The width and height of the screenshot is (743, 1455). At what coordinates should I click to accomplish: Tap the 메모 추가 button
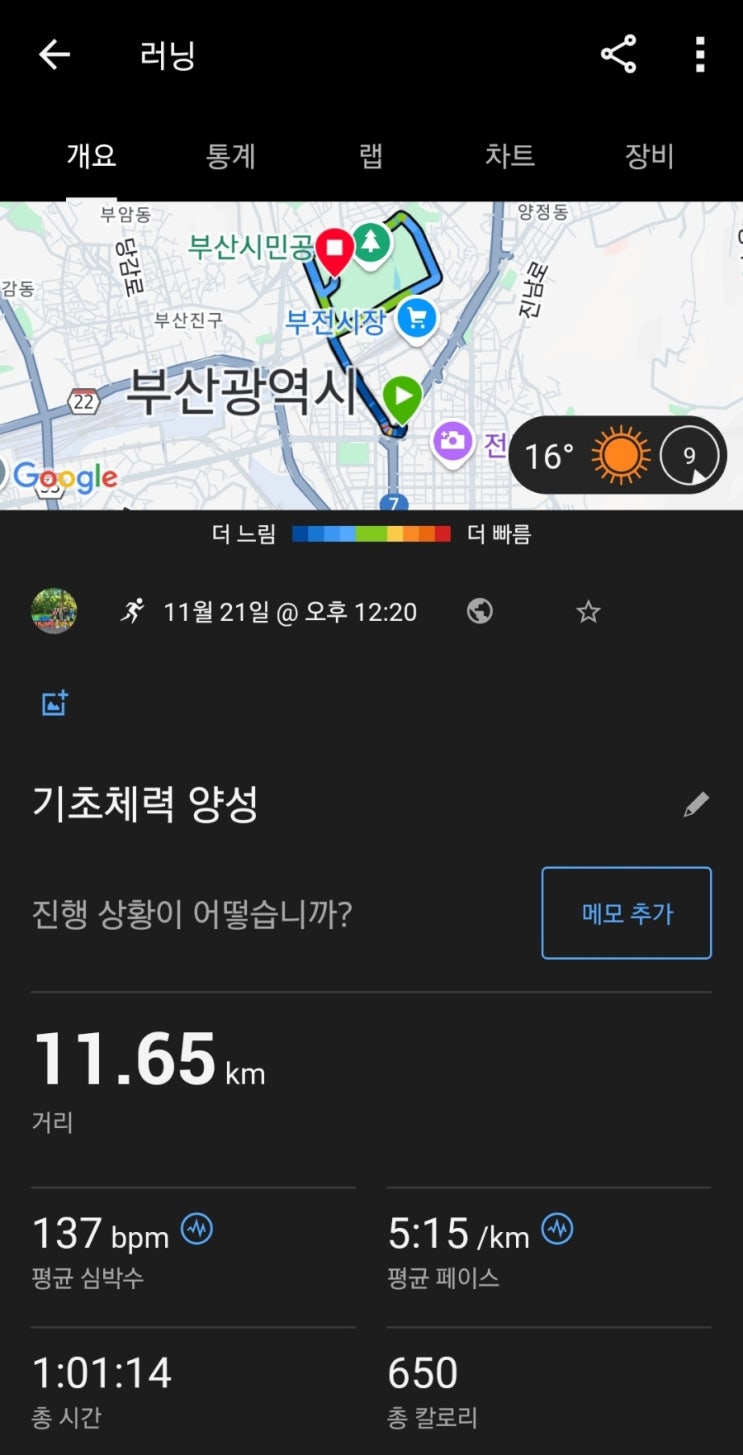tap(626, 913)
